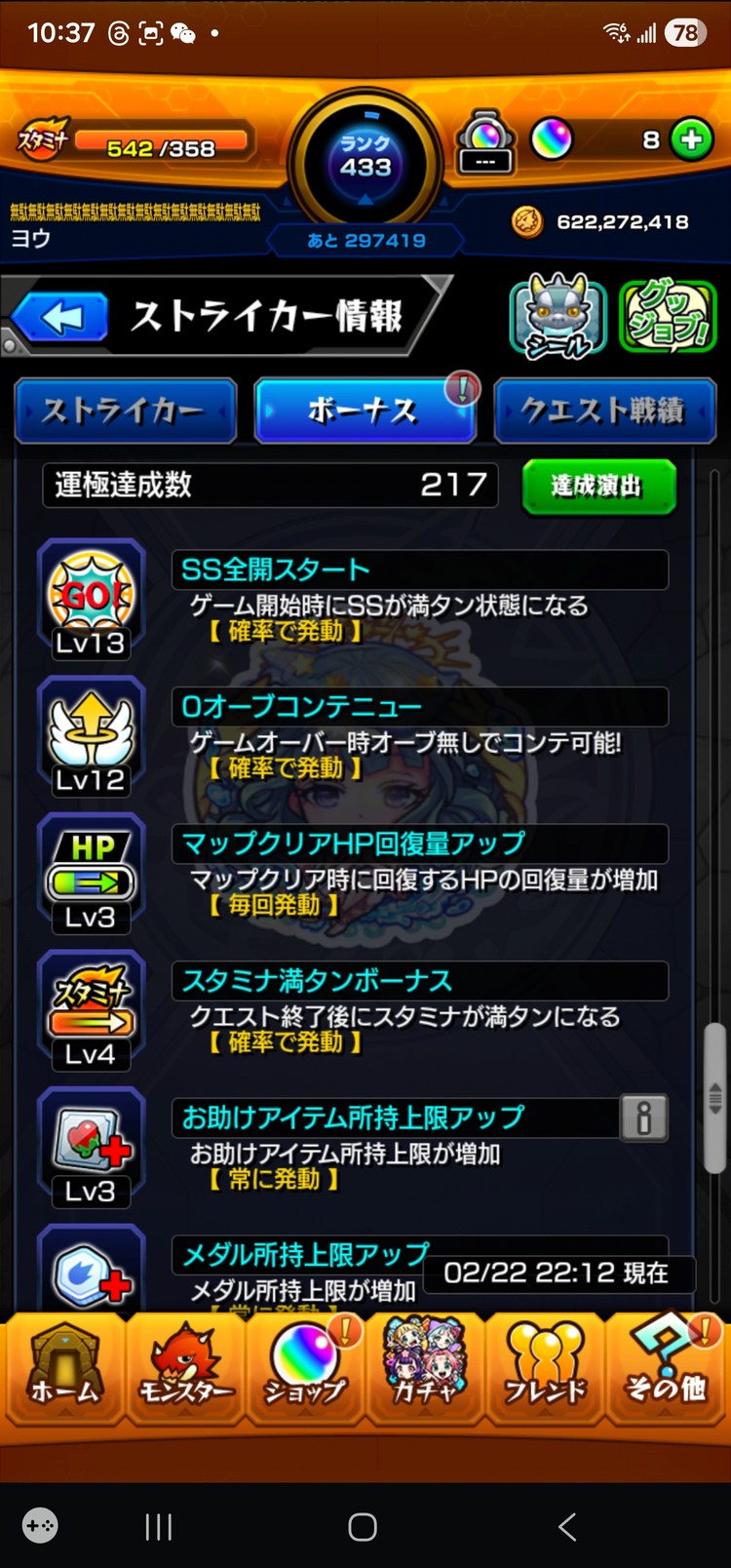This screenshot has width=731, height=1568.
Task: Open the シール dragon icon
Action: tap(556, 312)
